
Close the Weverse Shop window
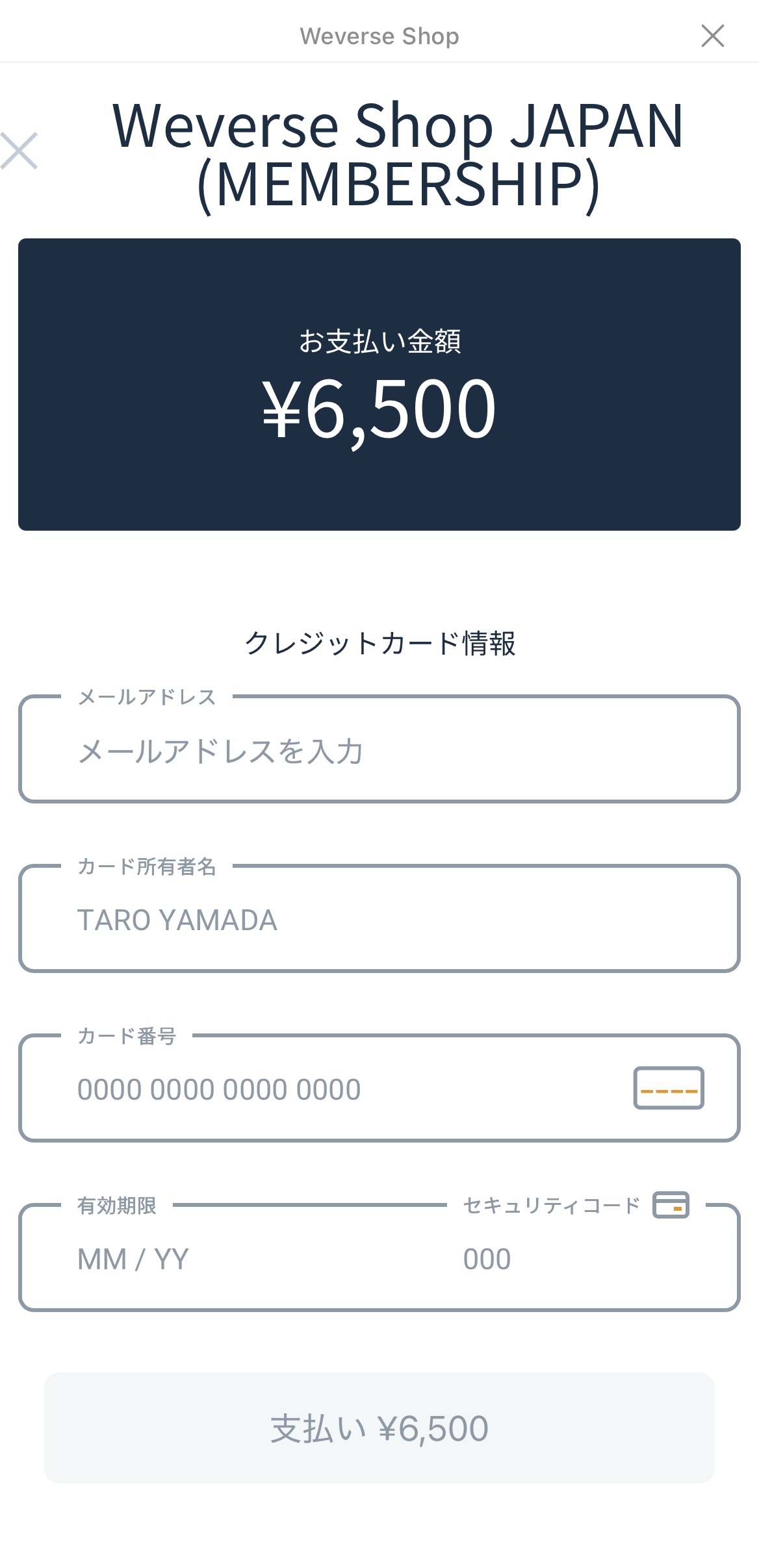point(713,36)
